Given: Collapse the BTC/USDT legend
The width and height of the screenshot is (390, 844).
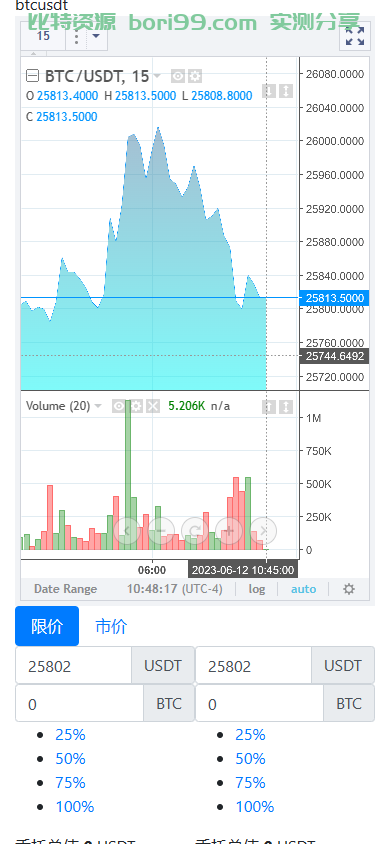Looking at the screenshot, I should coord(32,76).
